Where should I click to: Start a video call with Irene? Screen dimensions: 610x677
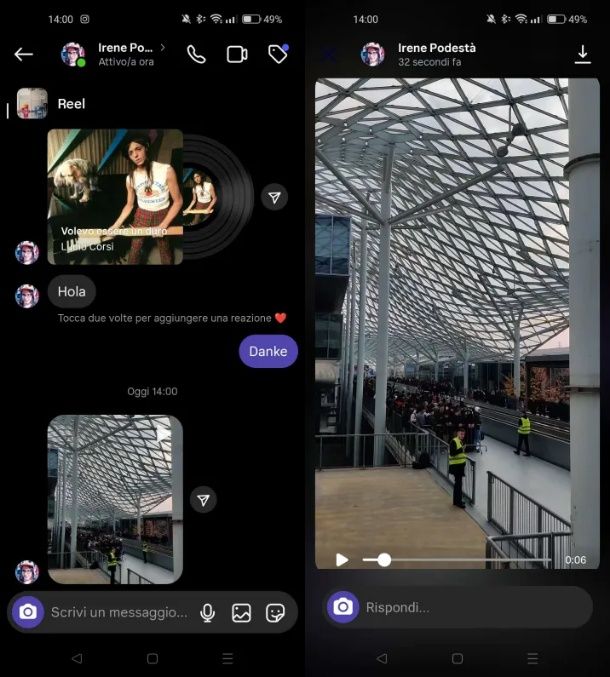pos(237,54)
